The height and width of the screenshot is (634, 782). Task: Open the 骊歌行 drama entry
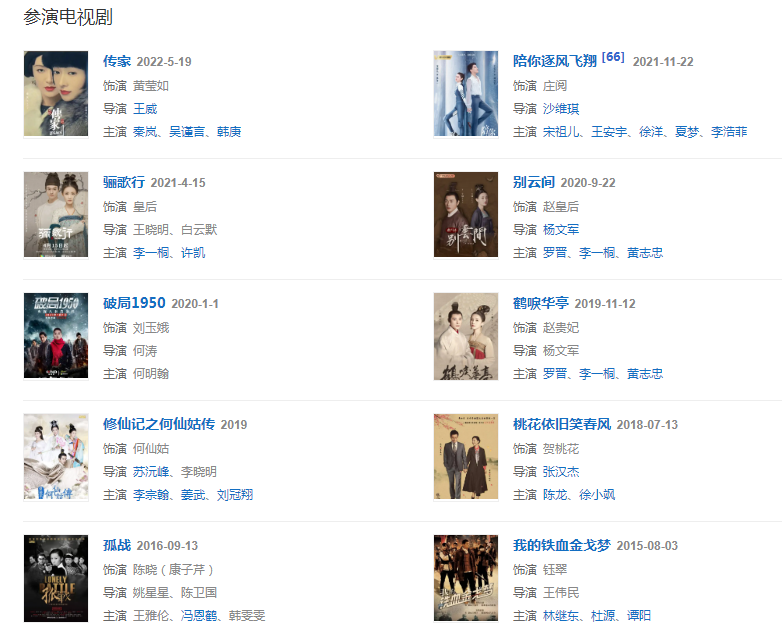tap(124, 183)
